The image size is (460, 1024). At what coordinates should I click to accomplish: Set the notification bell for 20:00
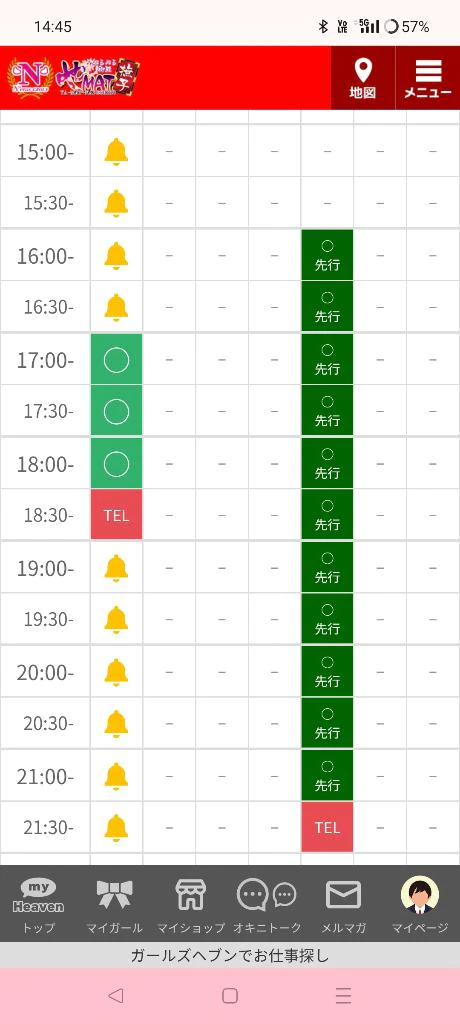pos(116,672)
